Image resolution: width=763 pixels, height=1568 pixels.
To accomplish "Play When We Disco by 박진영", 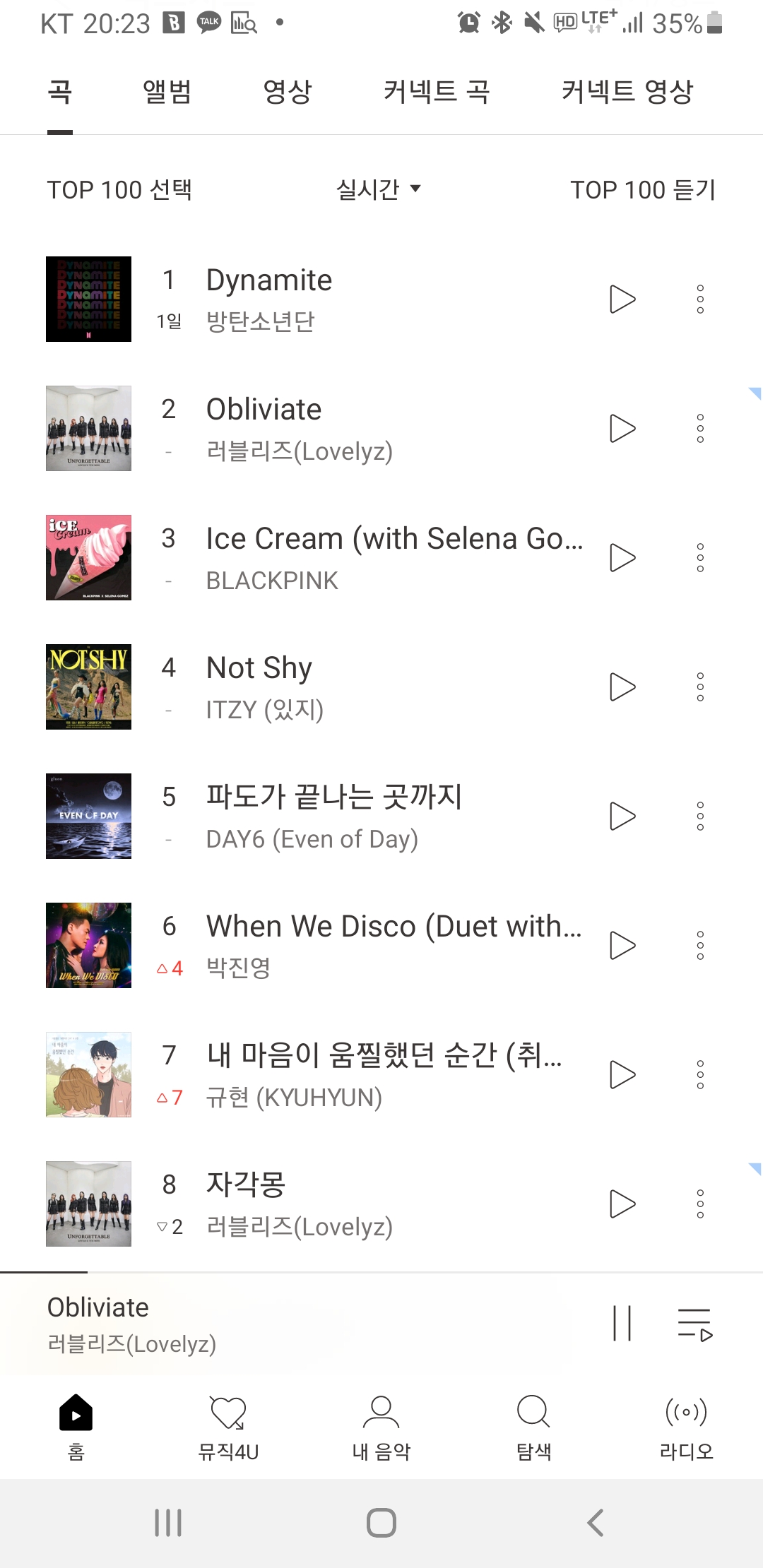I will tap(622, 946).
